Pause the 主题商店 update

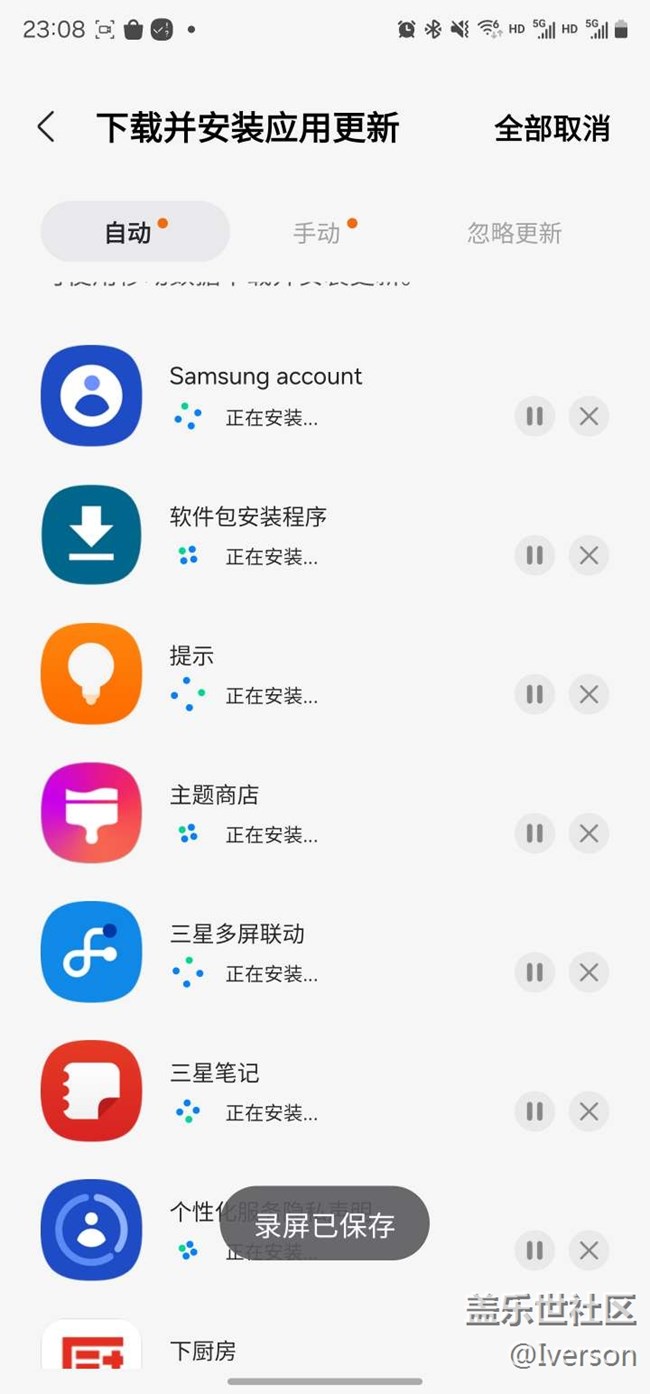(x=535, y=833)
